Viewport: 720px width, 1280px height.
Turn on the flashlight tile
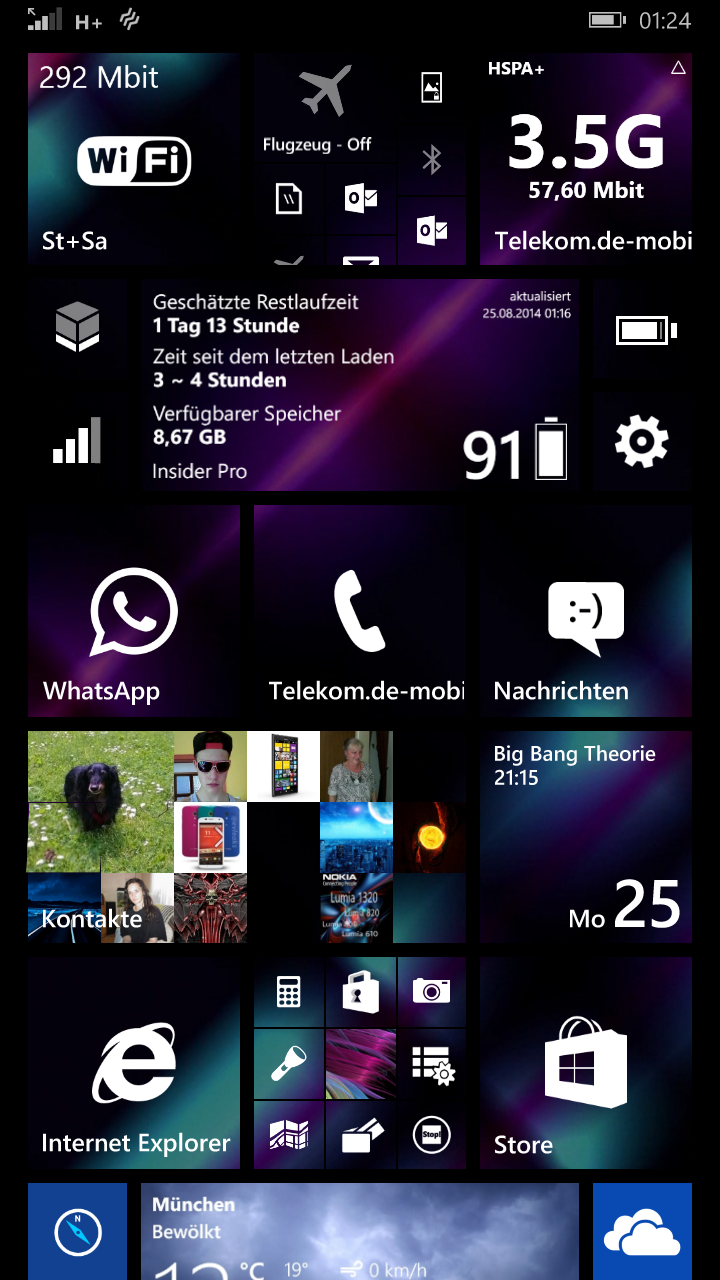(x=289, y=1064)
